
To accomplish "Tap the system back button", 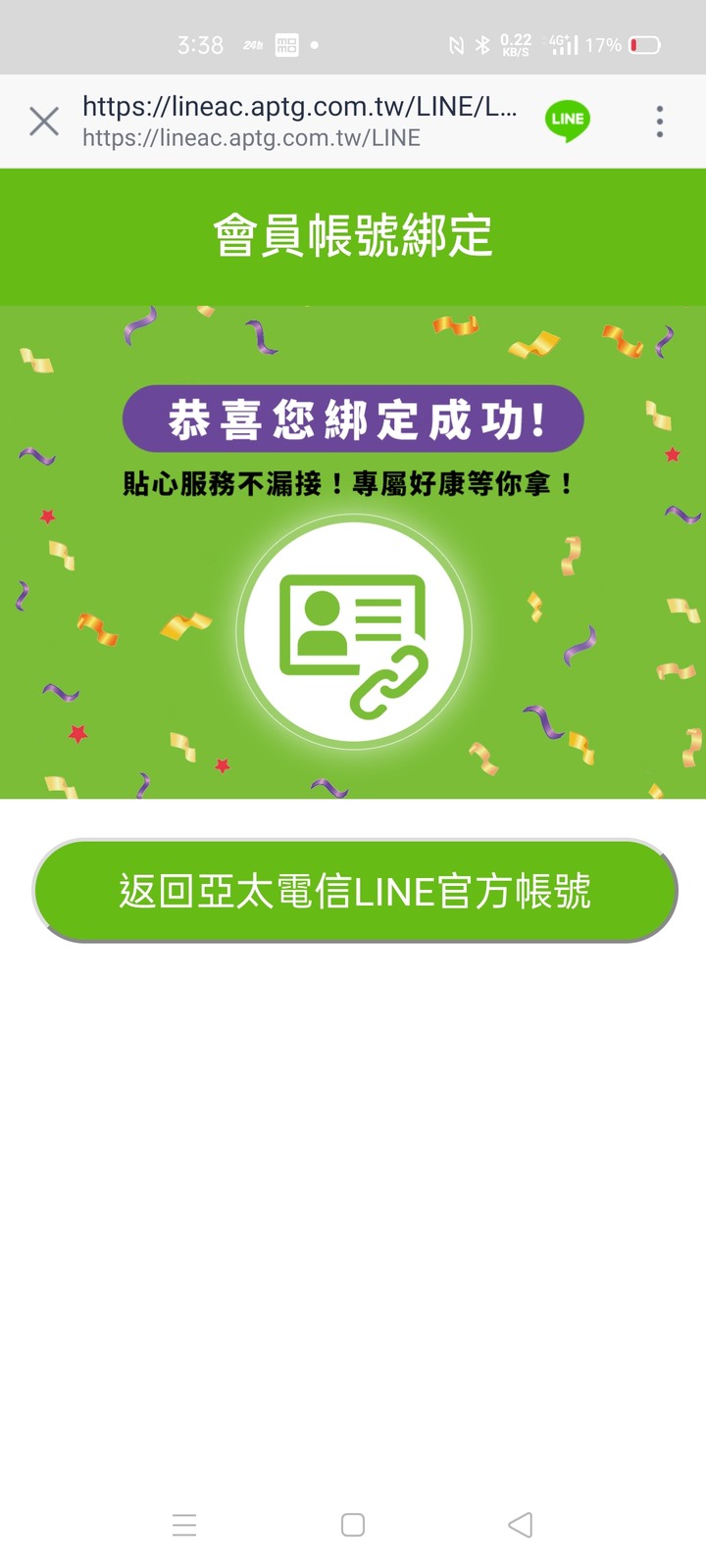I will click(521, 1524).
